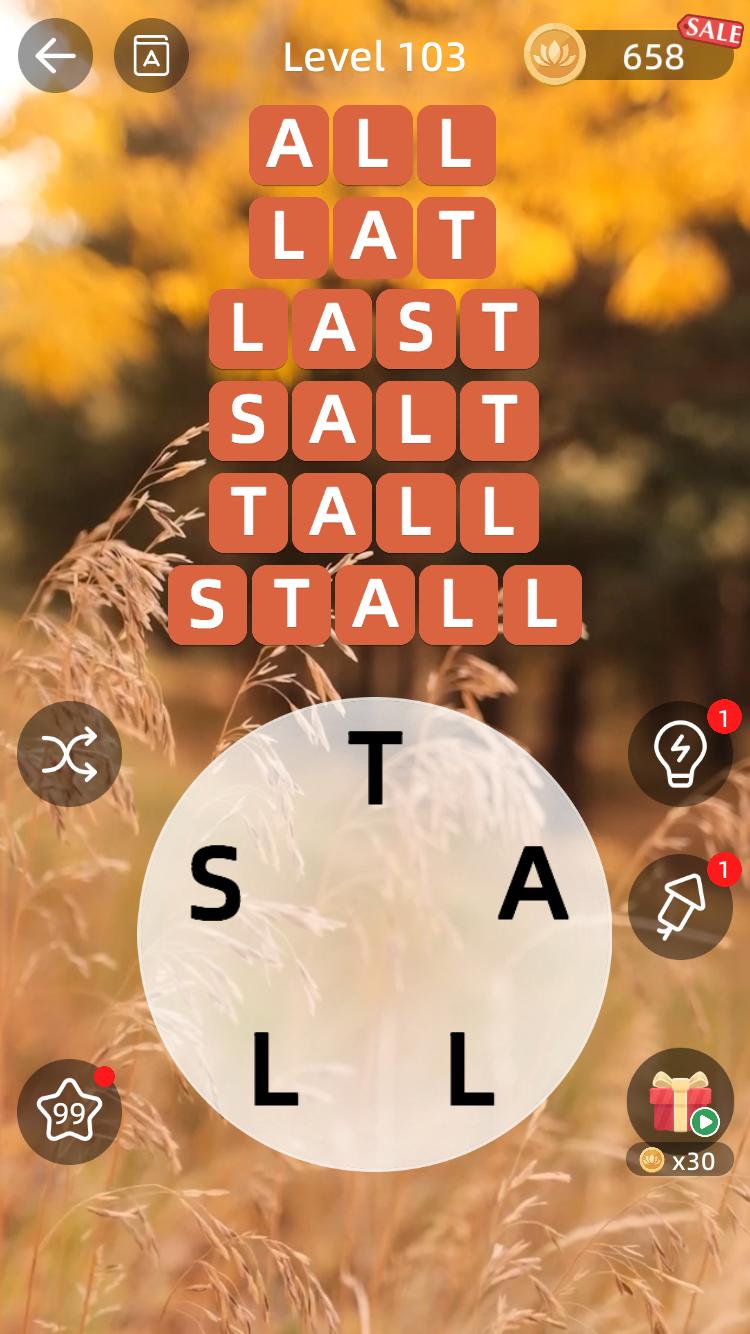Open the word dictionary icon
Screen dimensions: 750x1334
pos(152,56)
